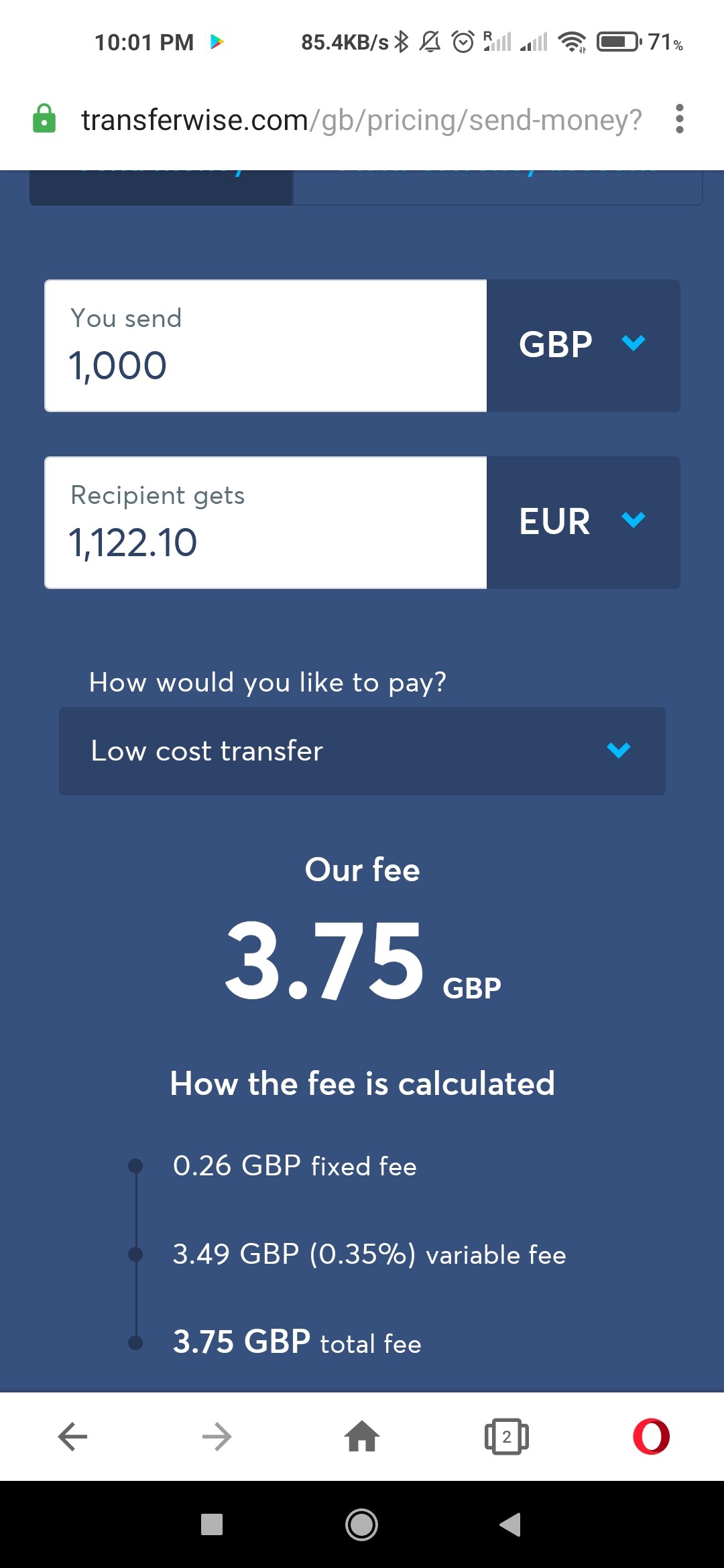The image size is (724, 1568).
Task: Go back to the previous page
Action: (x=72, y=1437)
